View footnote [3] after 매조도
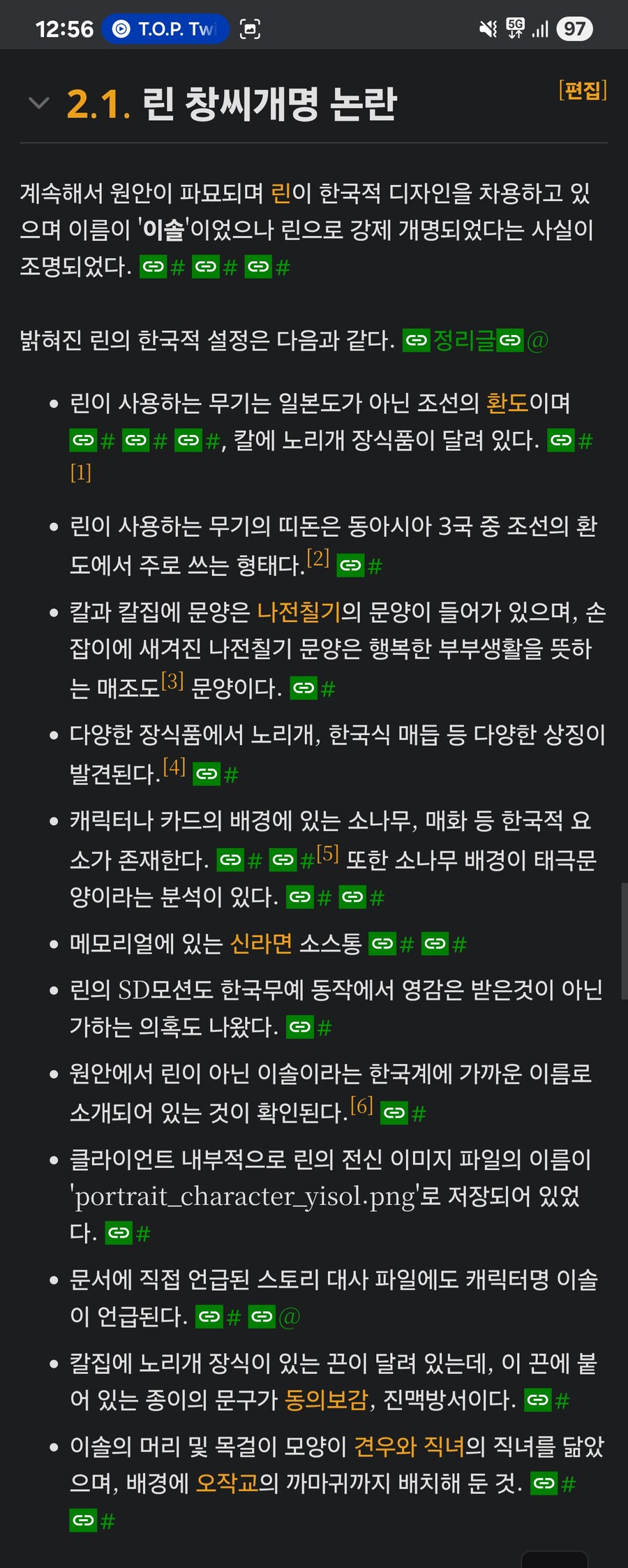This screenshot has width=628, height=1568. [172, 681]
